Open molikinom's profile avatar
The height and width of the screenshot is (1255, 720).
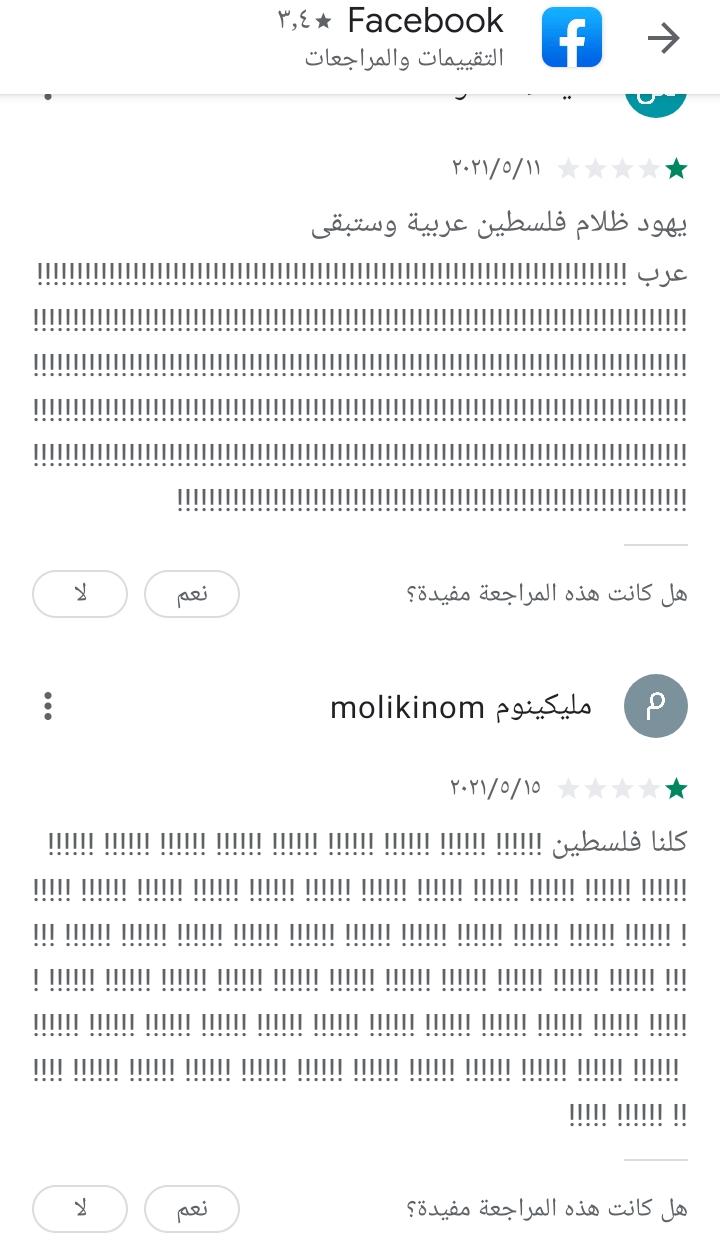[x=655, y=706]
